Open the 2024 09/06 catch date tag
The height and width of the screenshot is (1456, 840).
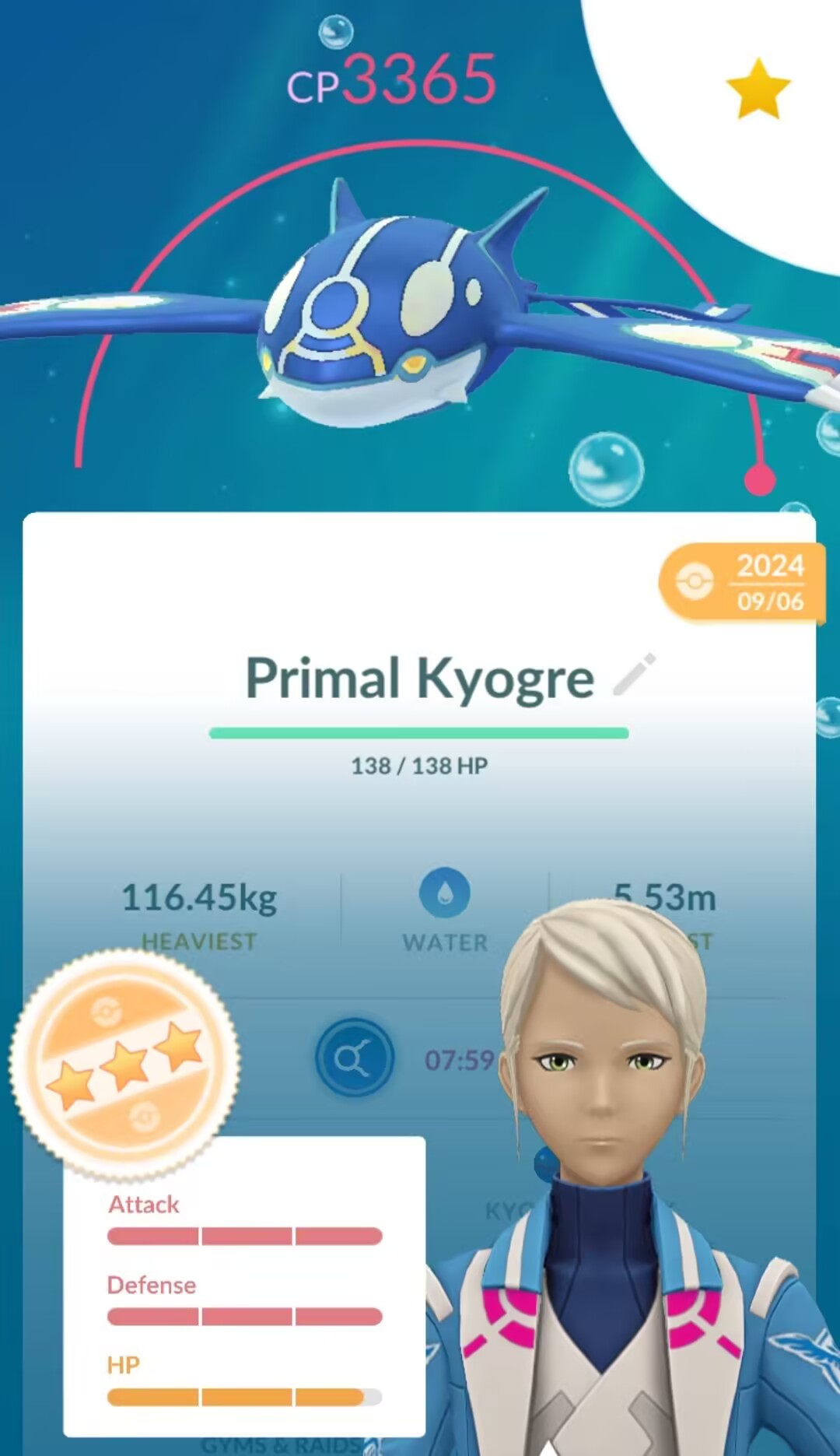pos(742,583)
